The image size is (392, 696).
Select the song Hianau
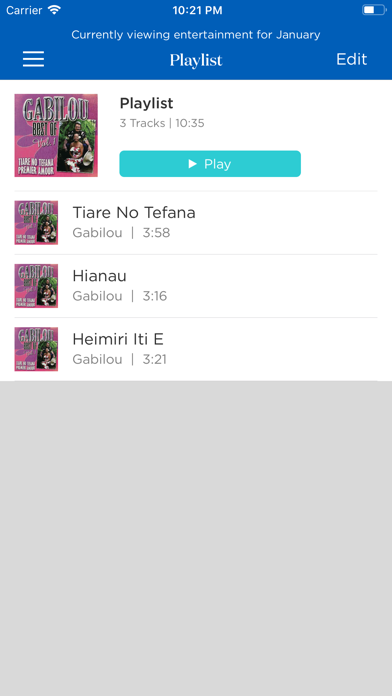[196, 286]
